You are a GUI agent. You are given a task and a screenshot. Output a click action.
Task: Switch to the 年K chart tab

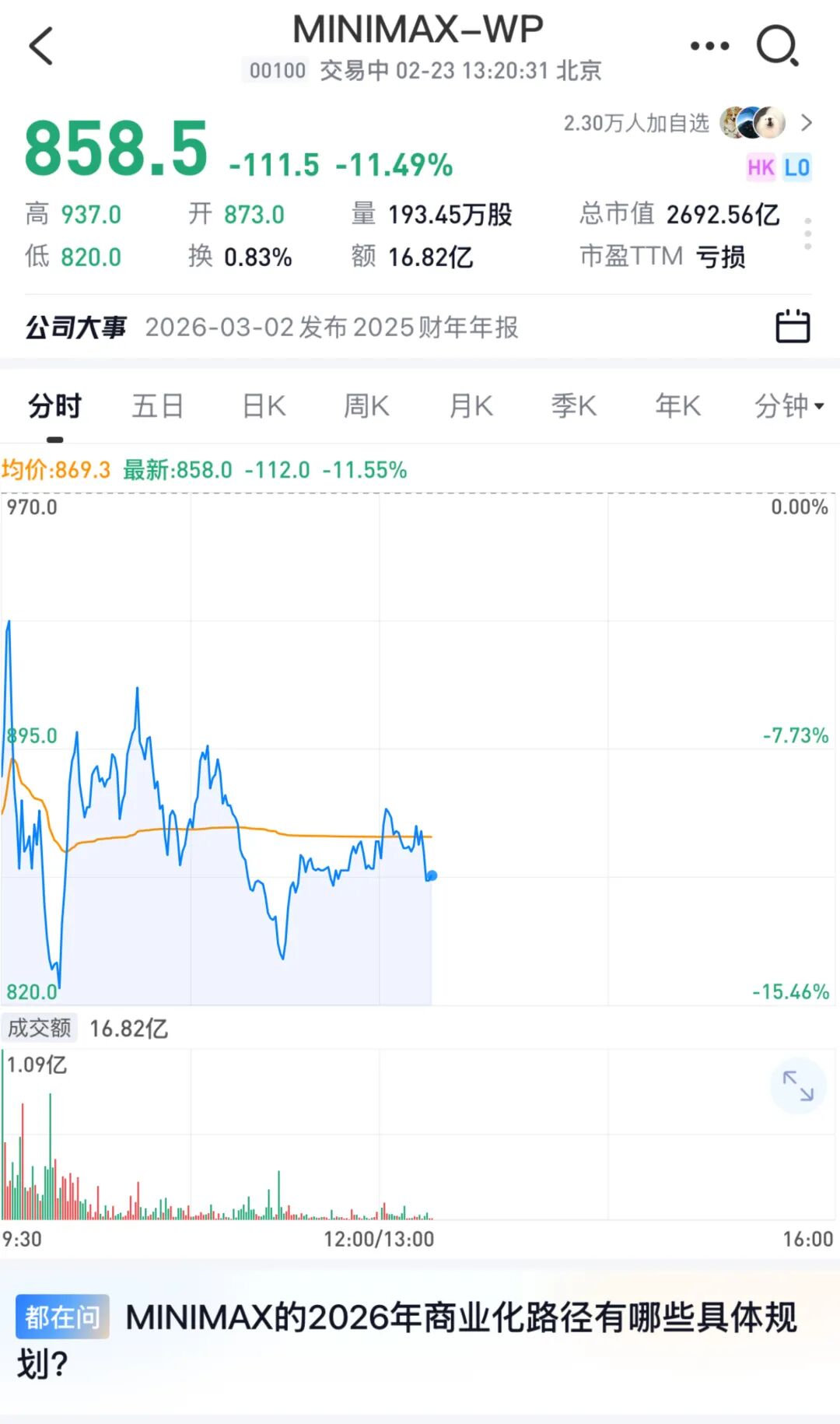point(677,406)
